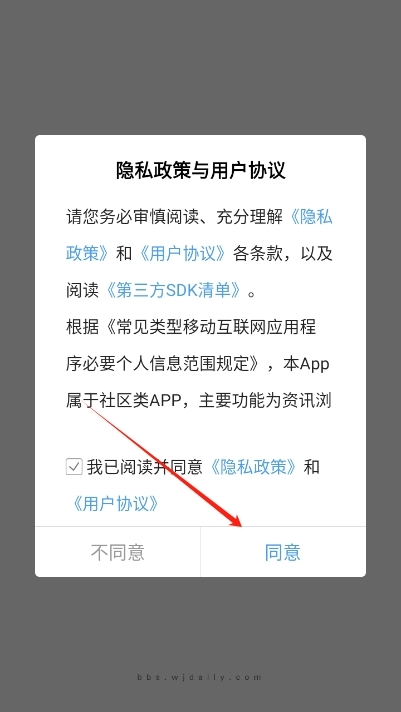Open 《用户协议》 link in first paragraph

point(183,254)
